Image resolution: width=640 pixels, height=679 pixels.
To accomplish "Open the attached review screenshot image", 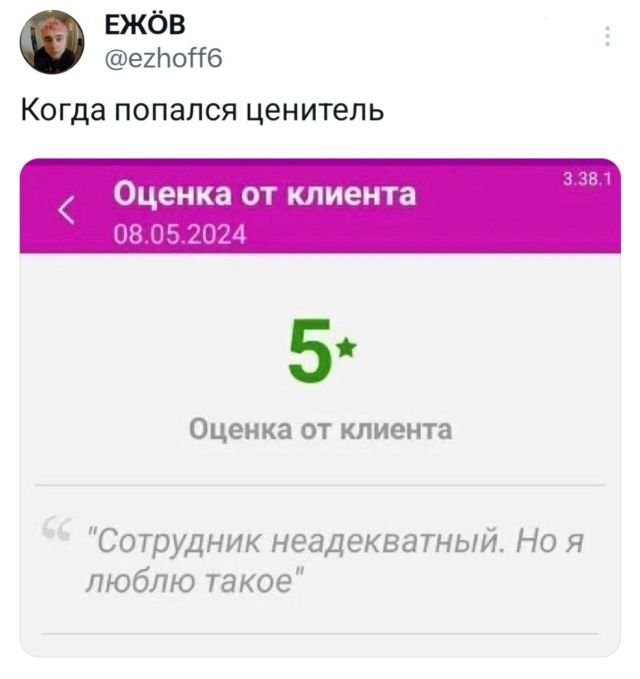I will [x=320, y=405].
